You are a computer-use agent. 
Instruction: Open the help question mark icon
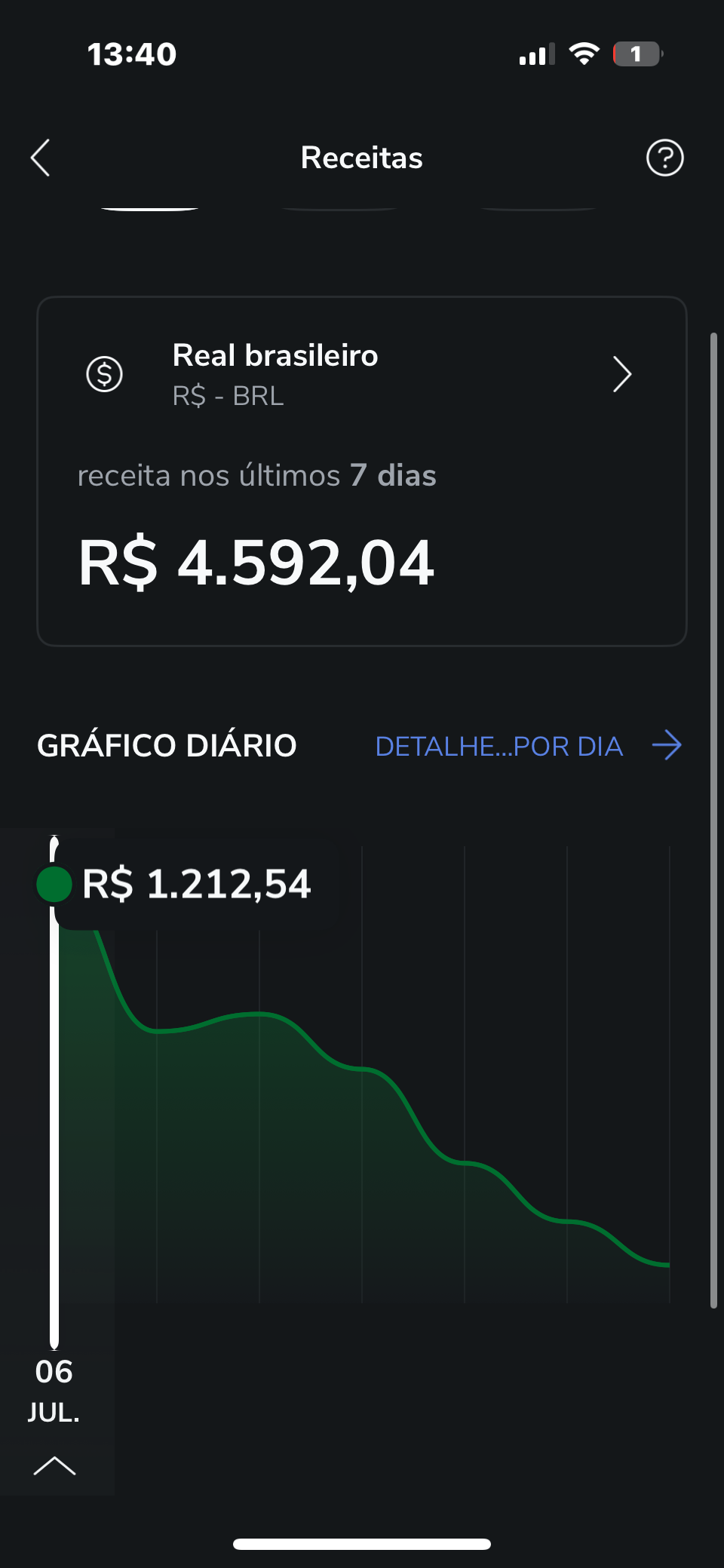pyautogui.click(x=664, y=158)
